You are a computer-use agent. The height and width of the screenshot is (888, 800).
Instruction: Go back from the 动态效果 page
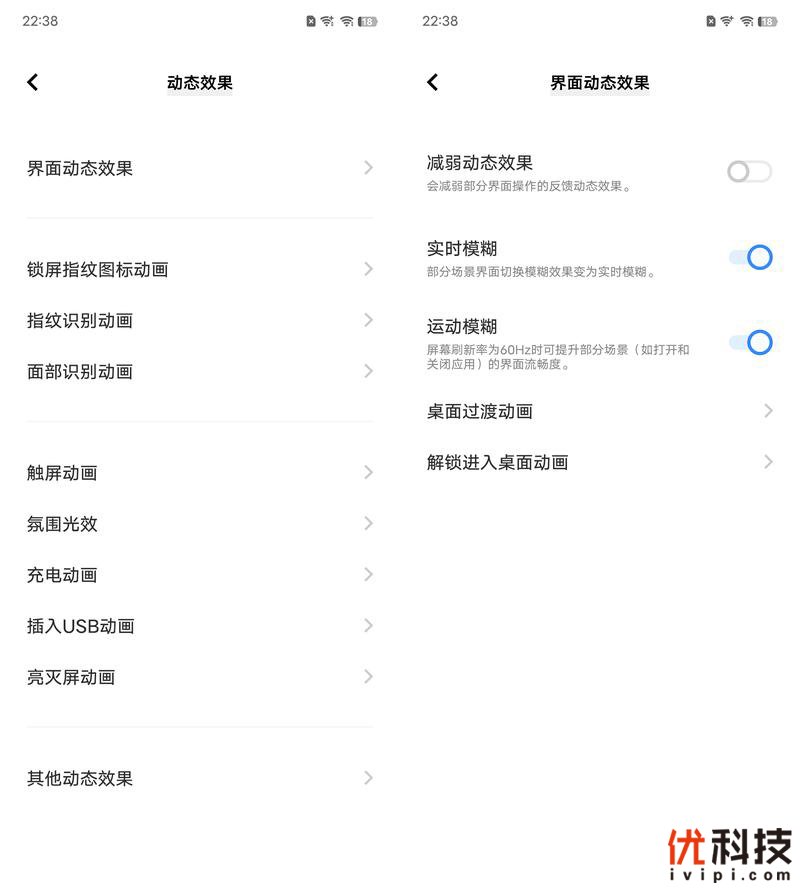click(x=33, y=82)
